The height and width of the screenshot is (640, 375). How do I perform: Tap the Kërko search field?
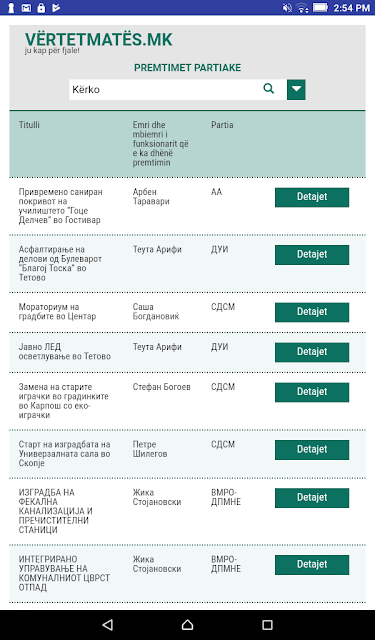[163, 89]
